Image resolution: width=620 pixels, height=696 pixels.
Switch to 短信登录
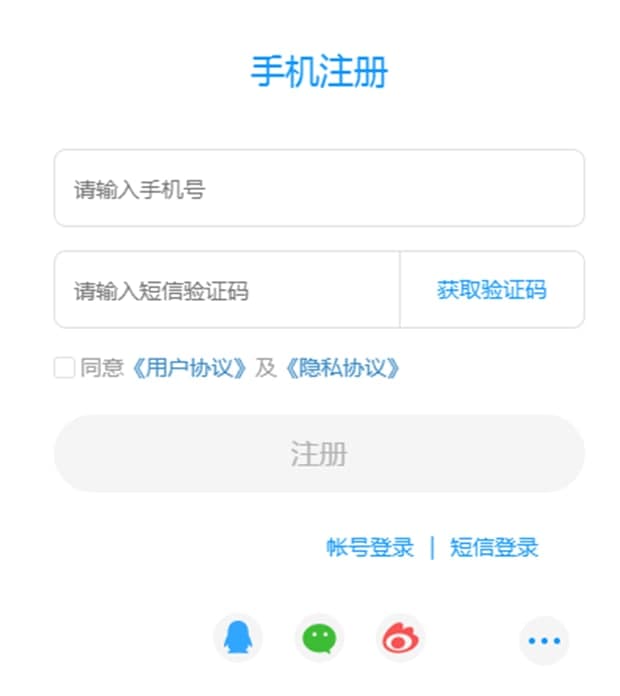click(494, 547)
